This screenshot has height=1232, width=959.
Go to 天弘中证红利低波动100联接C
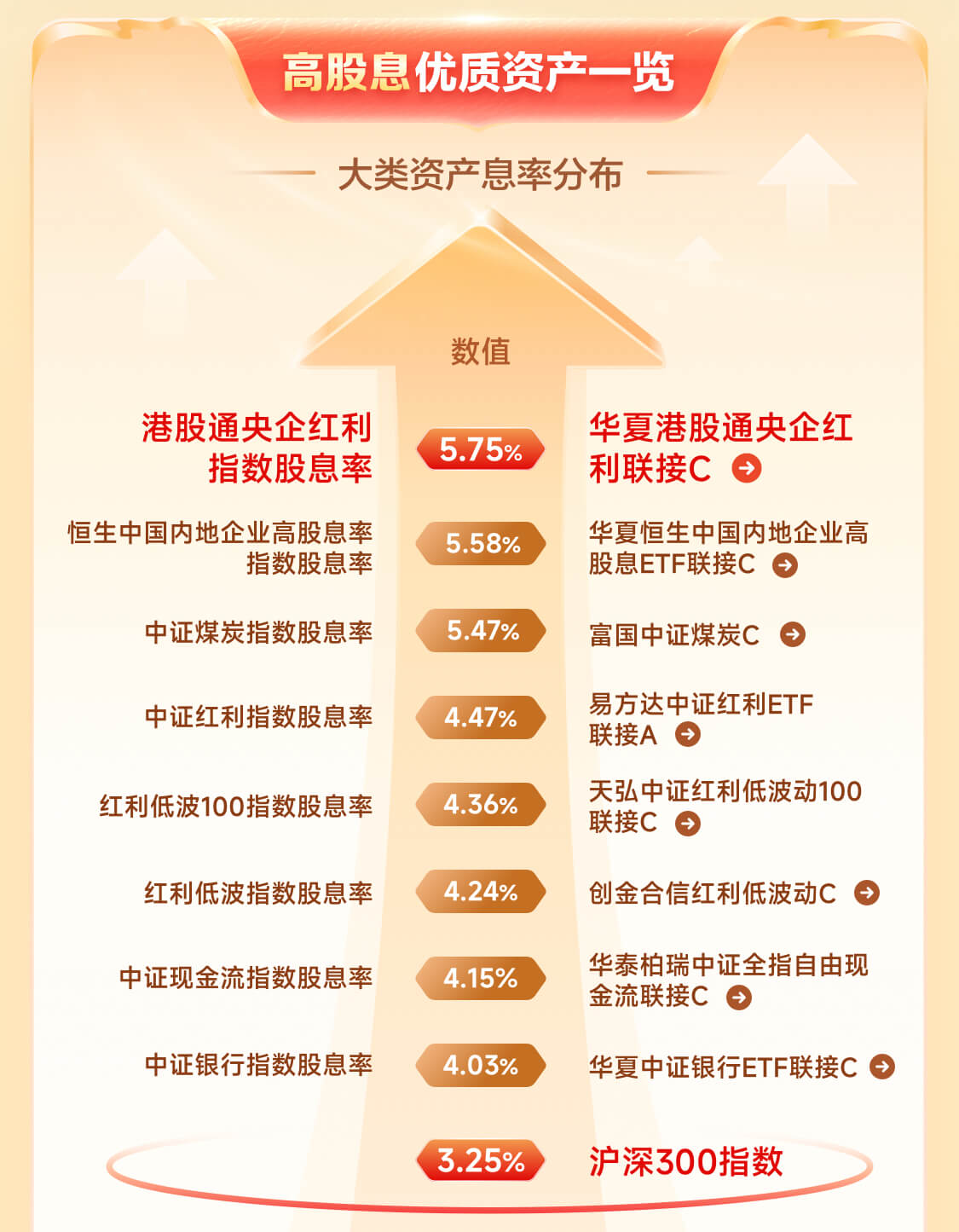(x=688, y=823)
